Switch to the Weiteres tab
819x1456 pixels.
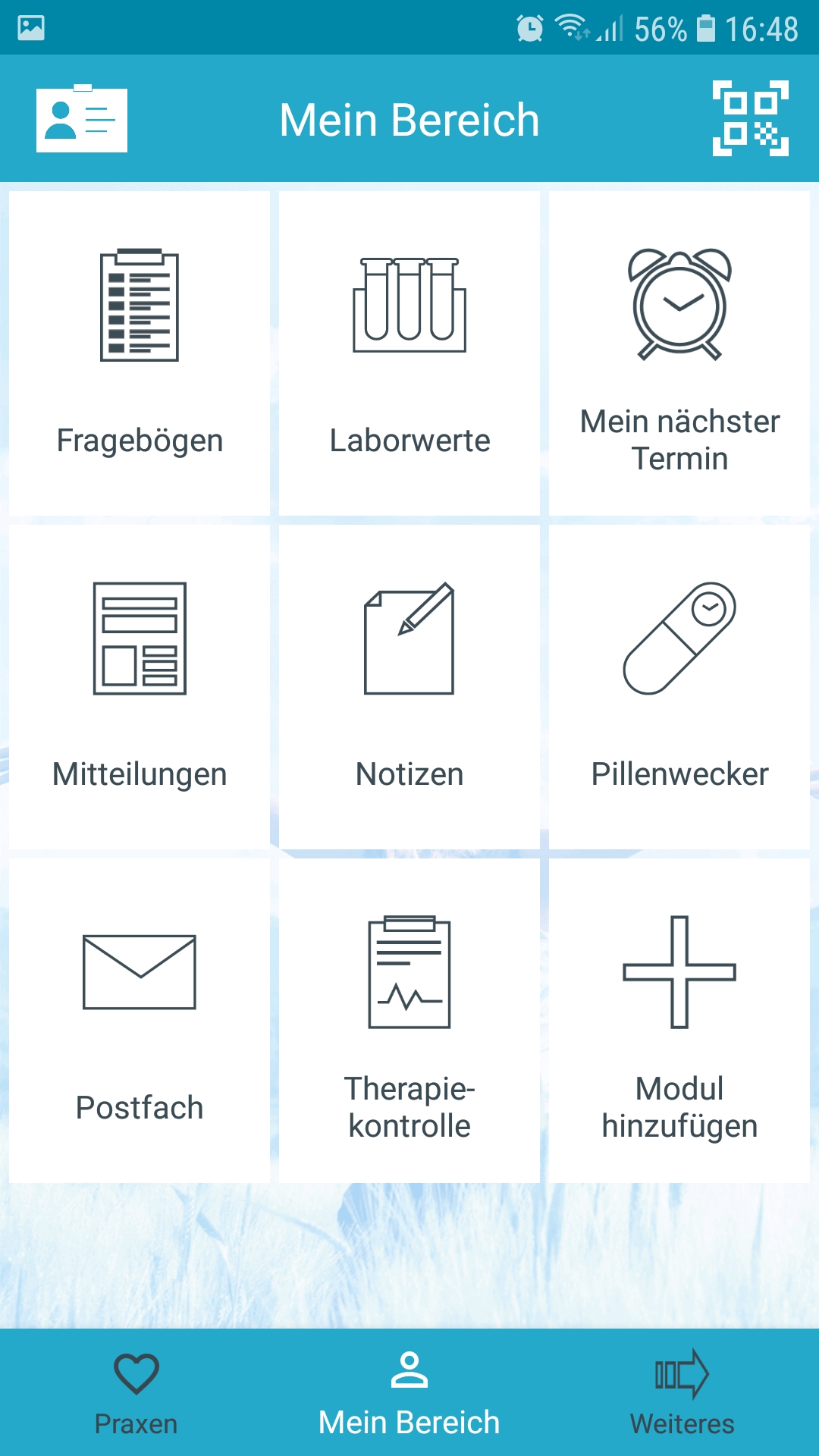click(682, 1392)
